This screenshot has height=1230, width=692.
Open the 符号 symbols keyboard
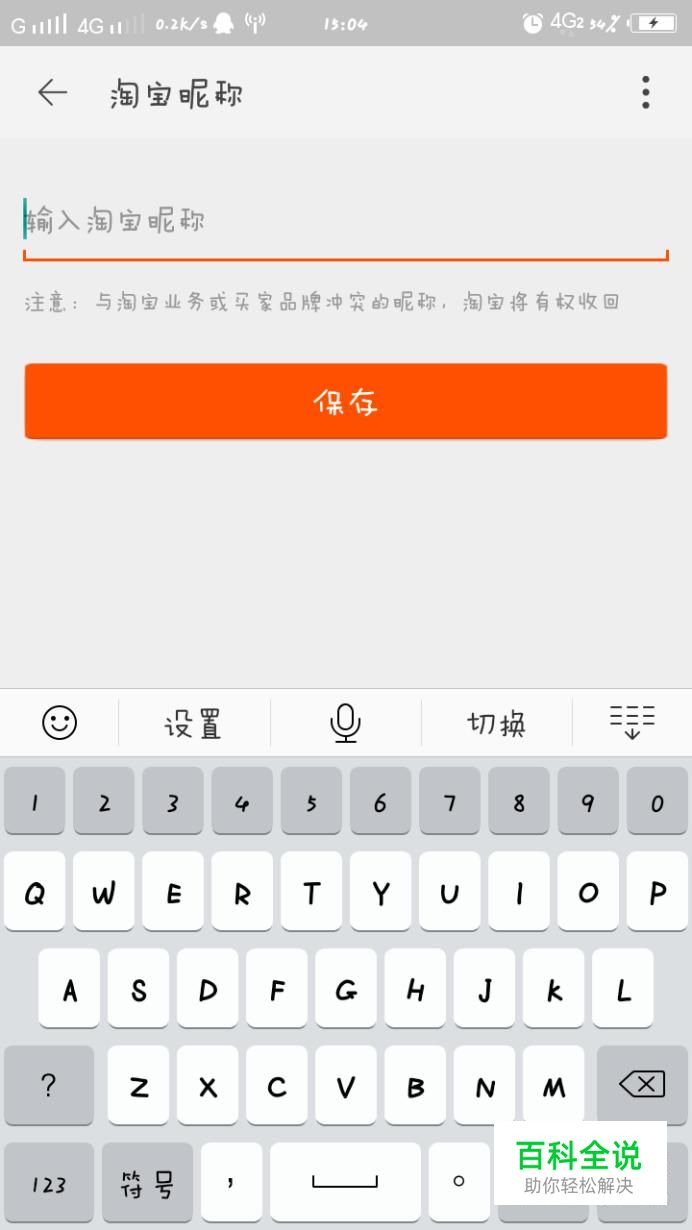pos(147,1183)
